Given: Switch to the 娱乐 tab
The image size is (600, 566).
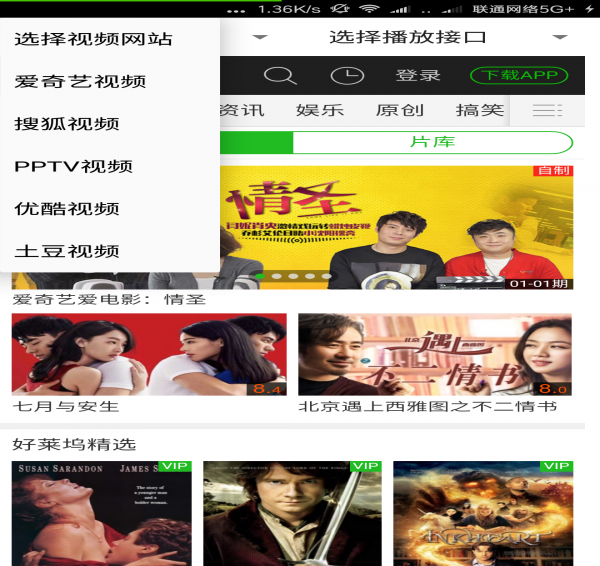Looking at the screenshot, I should click(320, 110).
